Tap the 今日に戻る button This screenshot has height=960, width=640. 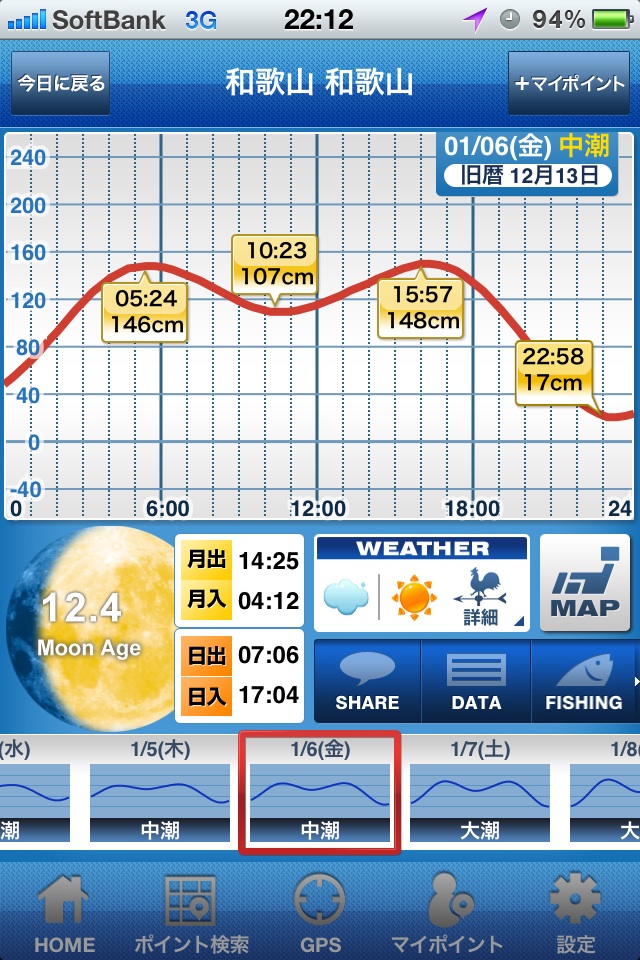[59, 84]
